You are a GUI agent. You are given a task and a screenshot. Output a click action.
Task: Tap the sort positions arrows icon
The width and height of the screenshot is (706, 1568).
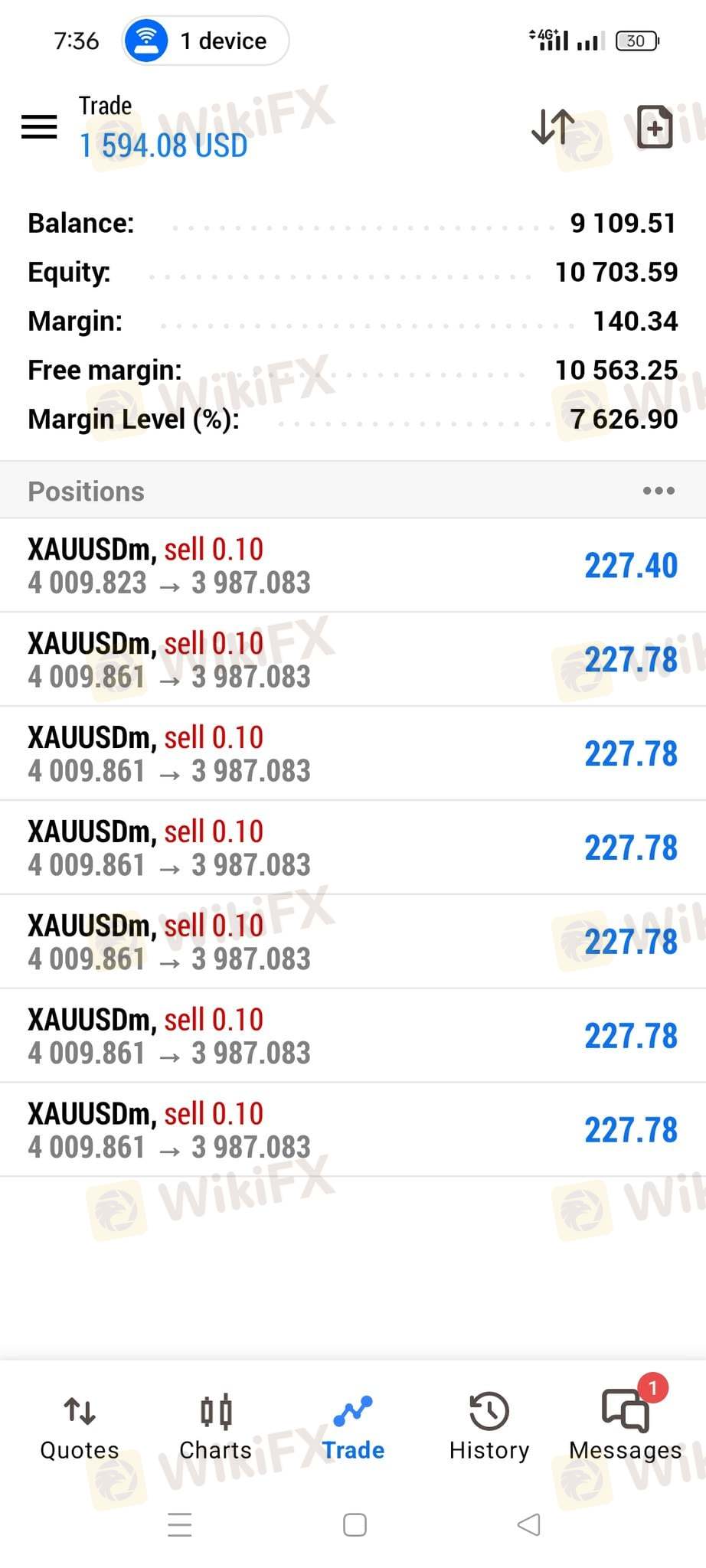[x=553, y=126]
